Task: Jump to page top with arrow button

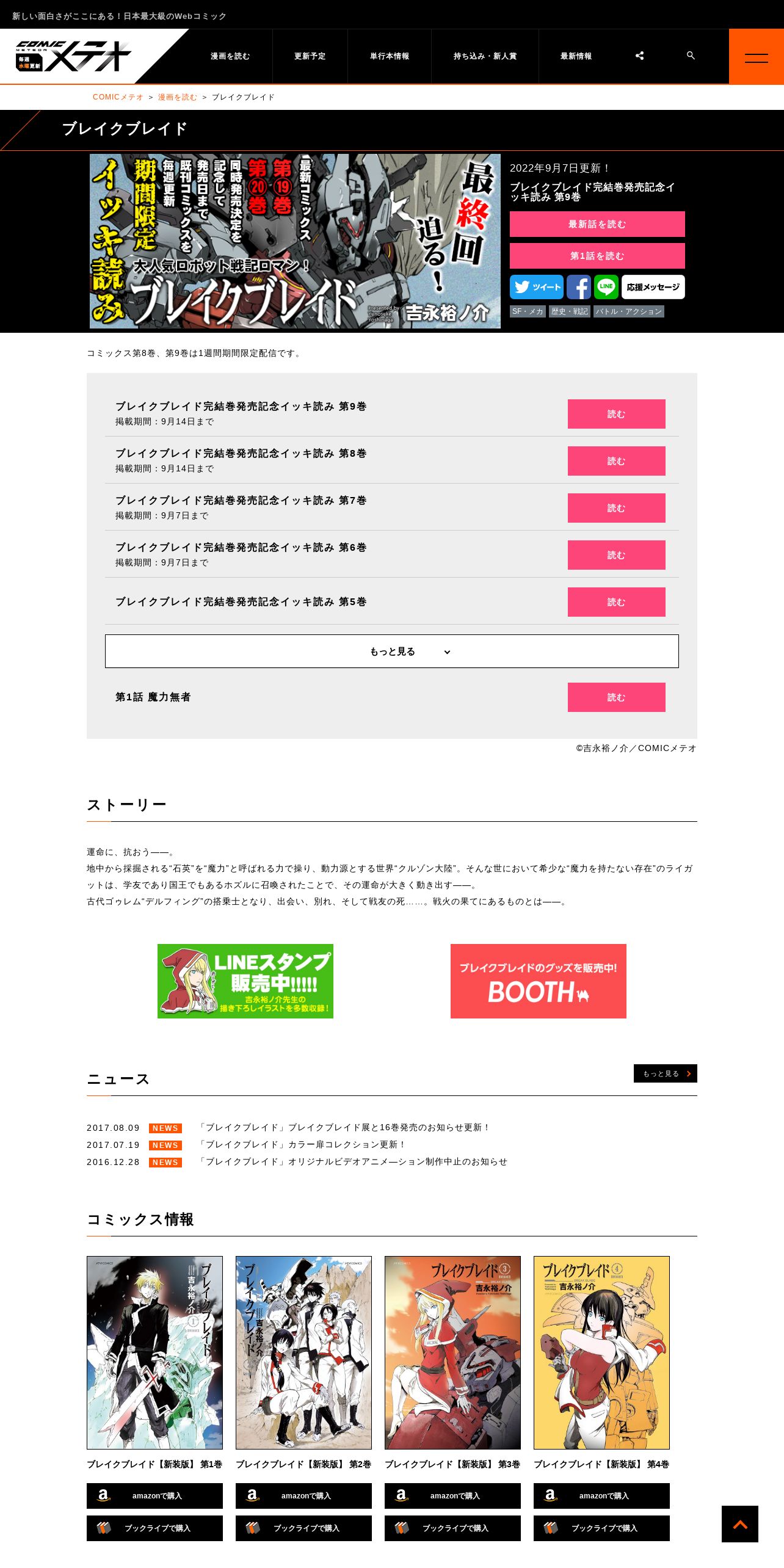Action: (740, 1524)
